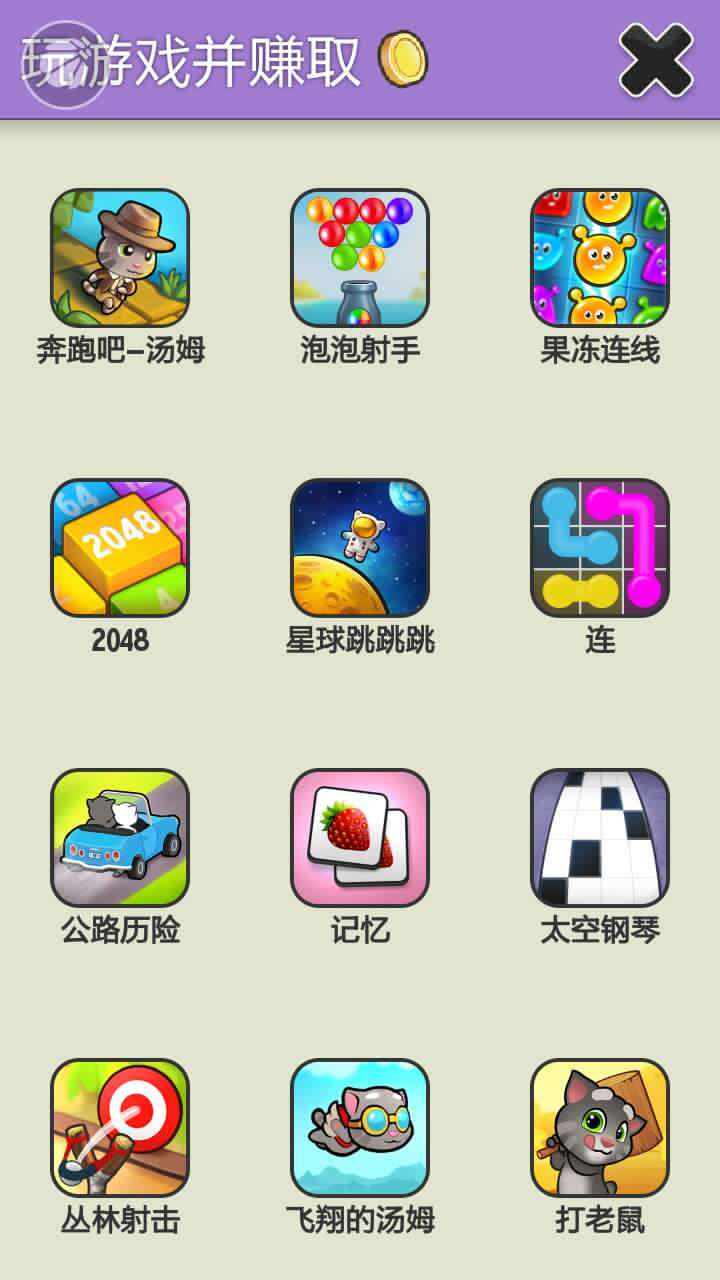Open the 星球跳跳跳 space game
Image resolution: width=720 pixels, height=1280 pixels.
click(360, 548)
